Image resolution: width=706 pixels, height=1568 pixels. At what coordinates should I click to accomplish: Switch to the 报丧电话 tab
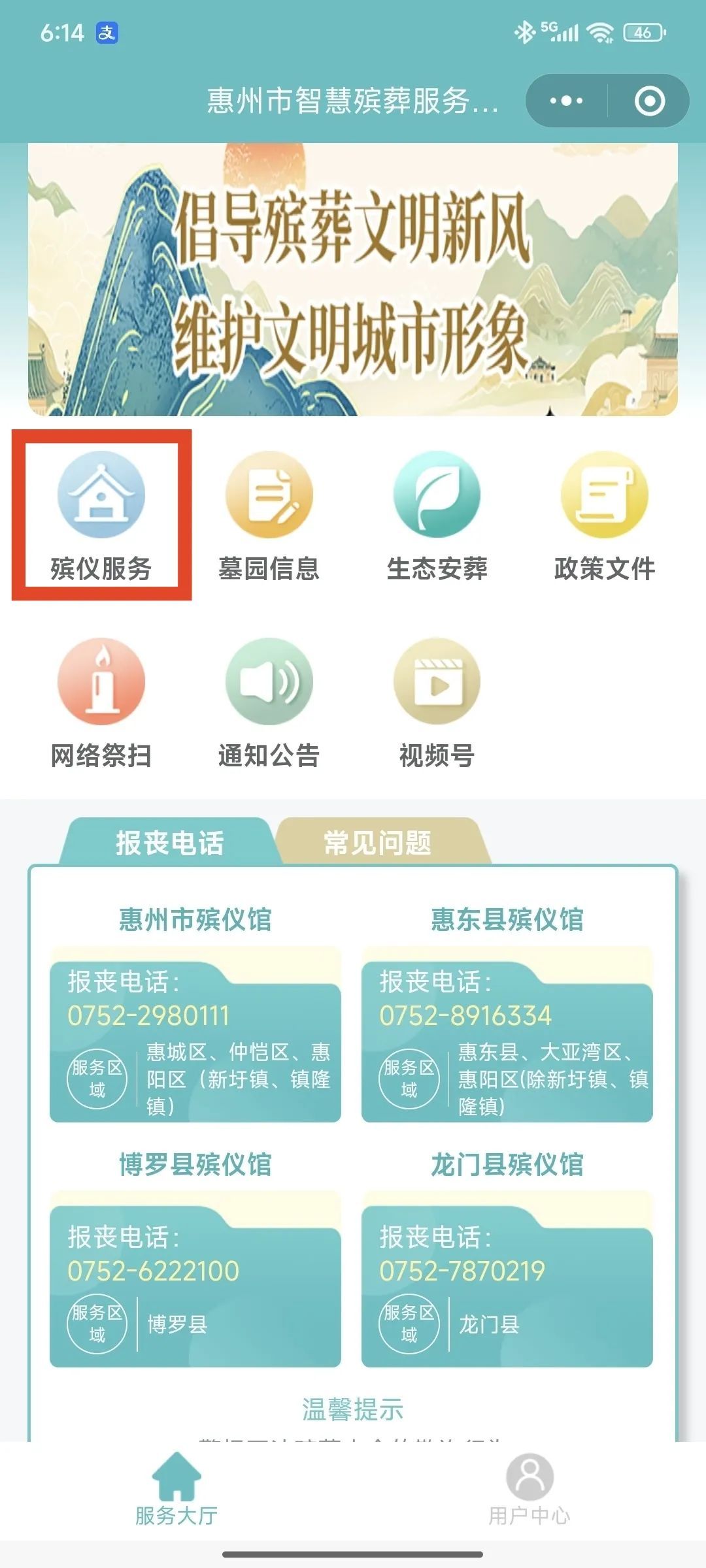tap(169, 843)
